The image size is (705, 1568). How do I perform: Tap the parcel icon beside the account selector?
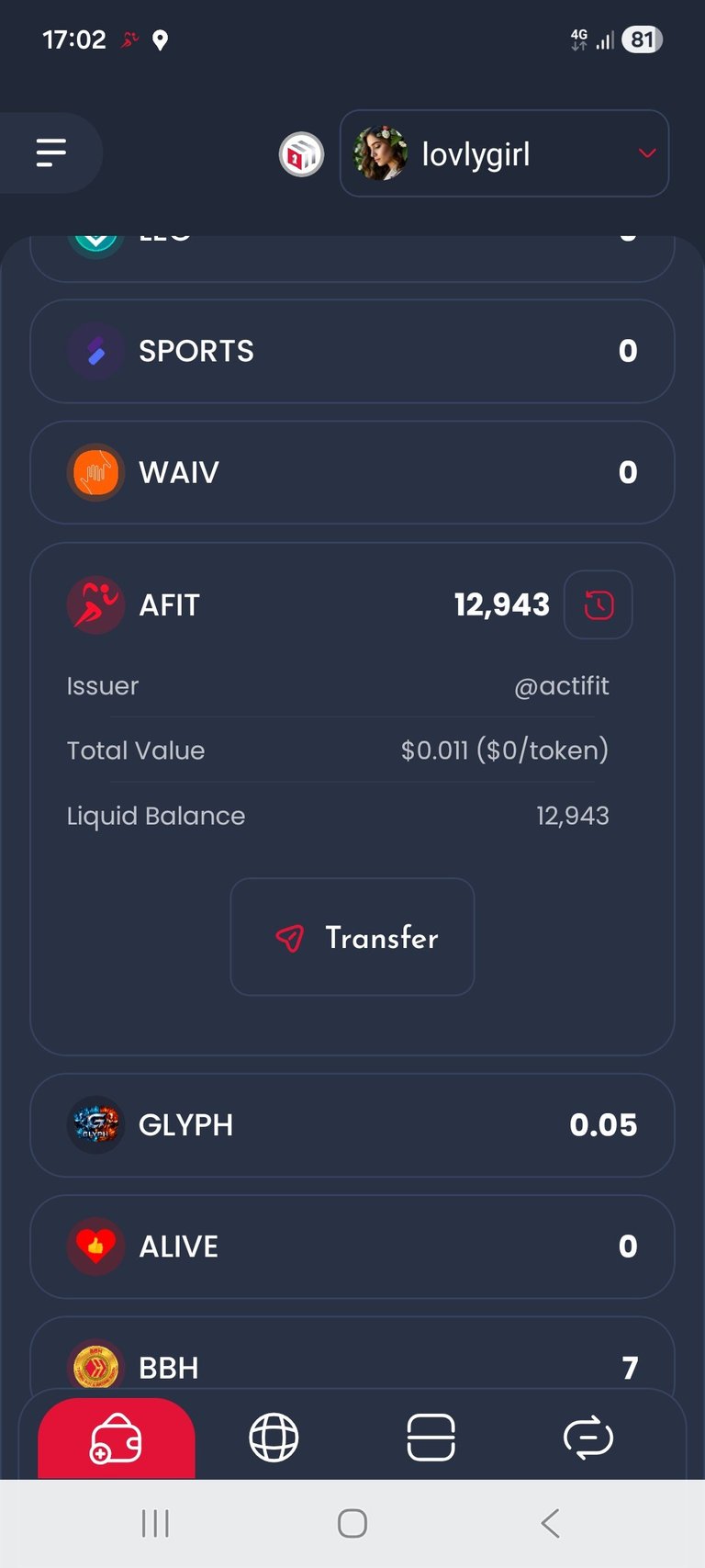(301, 154)
